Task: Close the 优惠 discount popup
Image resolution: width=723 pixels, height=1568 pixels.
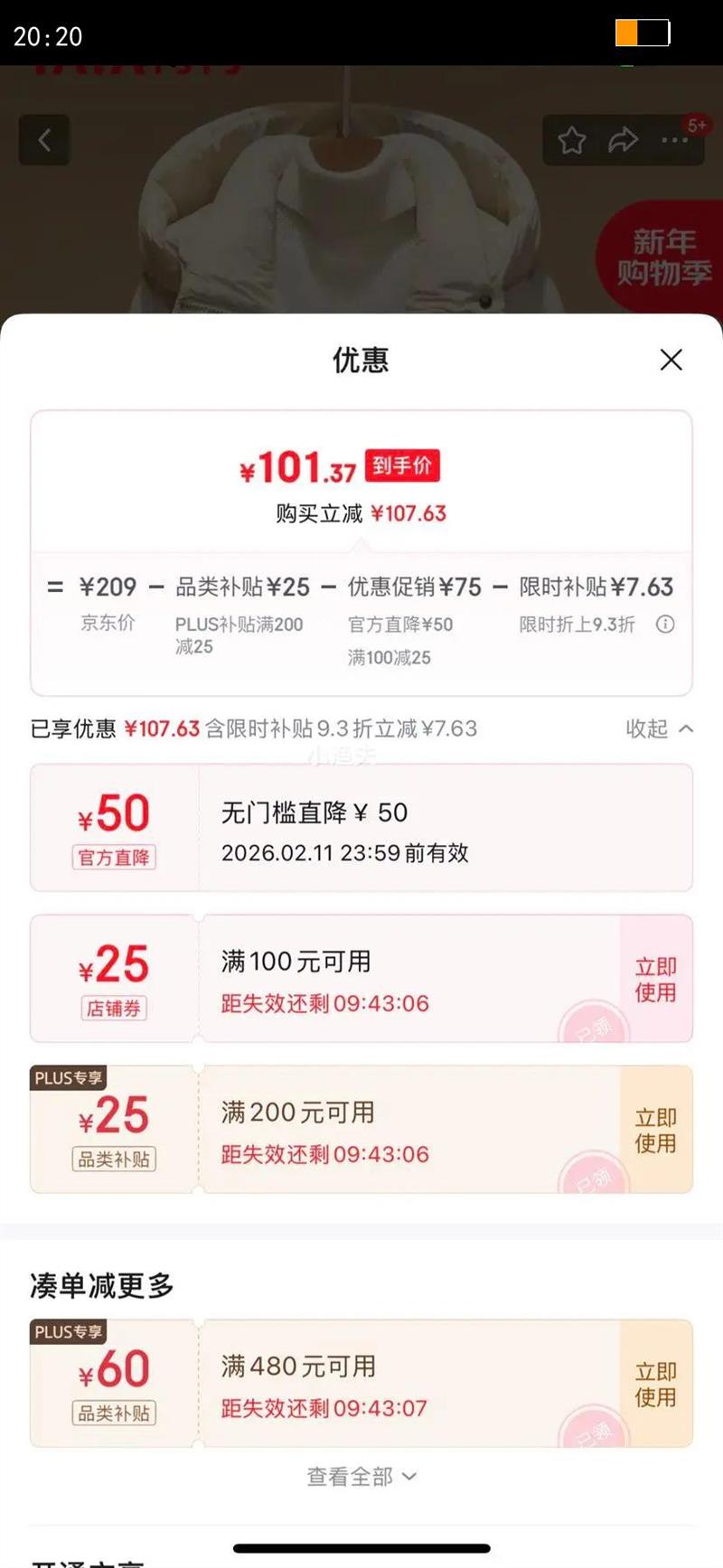Action: [x=671, y=360]
